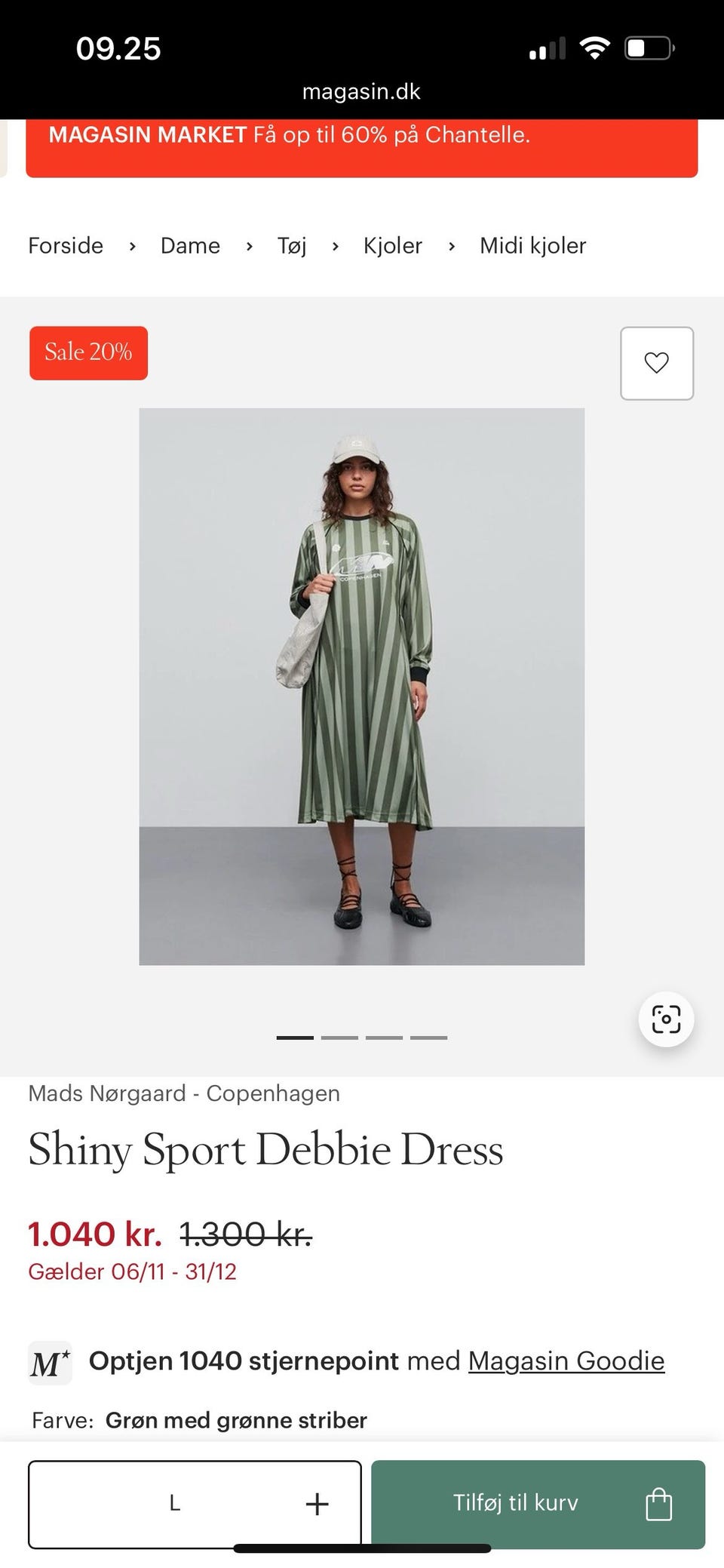Open the Magasin Goodie link
This screenshot has width=724, height=1568.
pyautogui.click(x=566, y=1361)
